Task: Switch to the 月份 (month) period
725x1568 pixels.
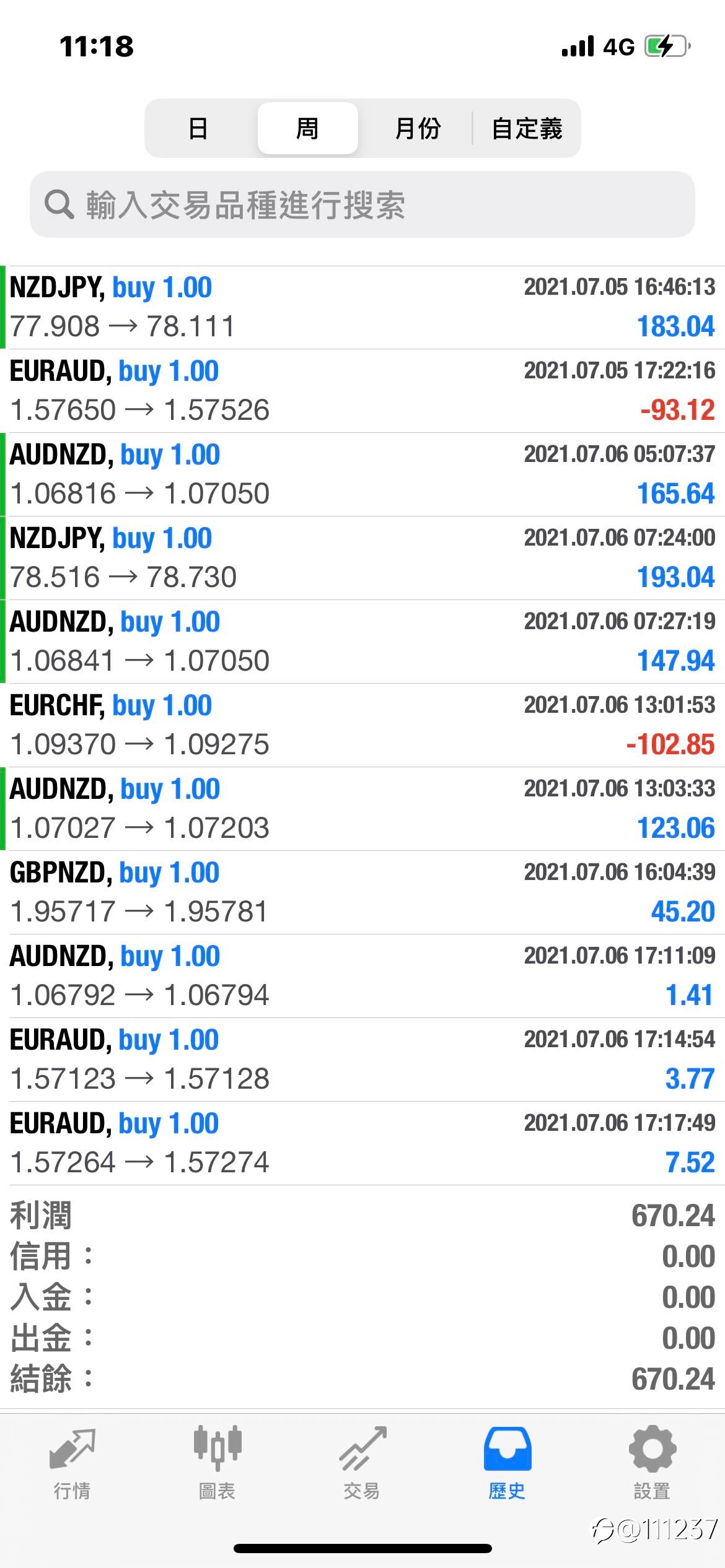Action: [418, 128]
